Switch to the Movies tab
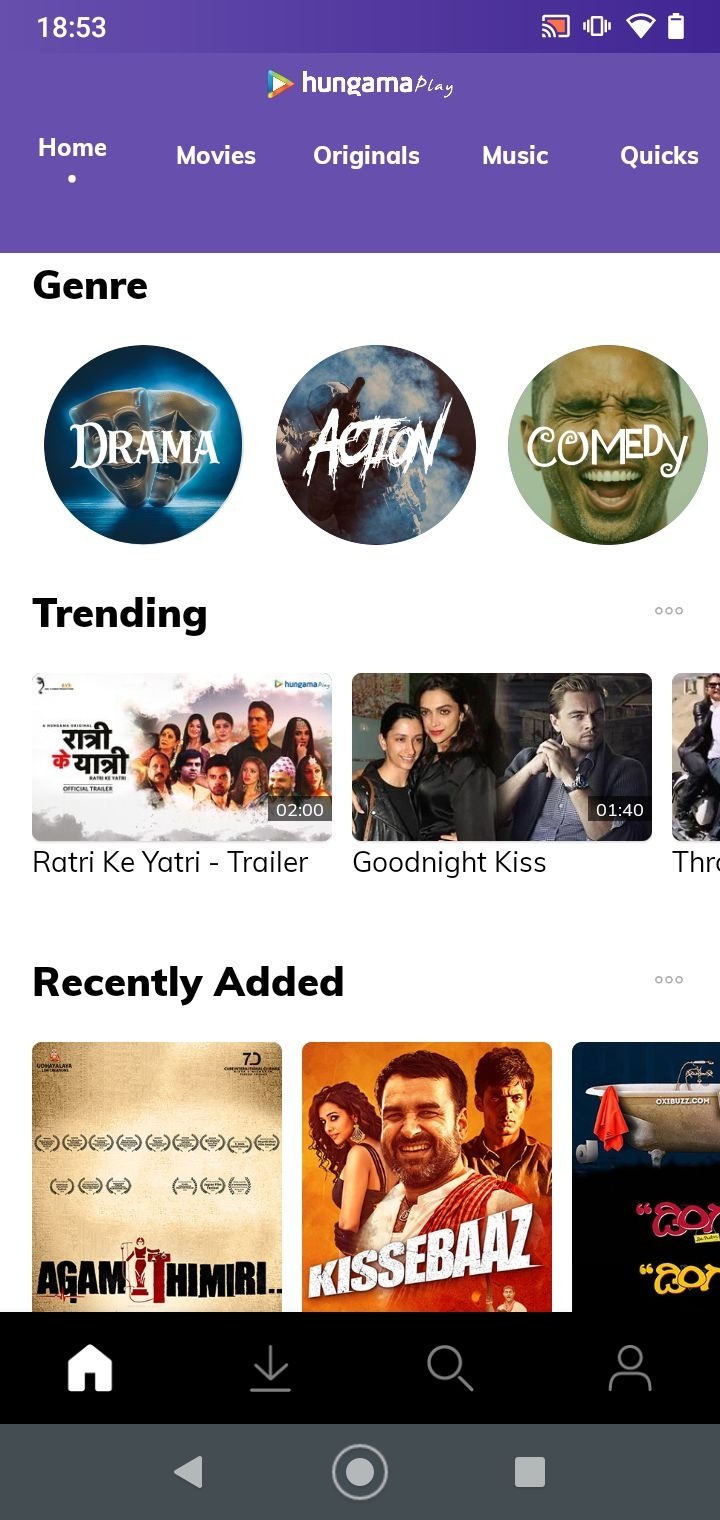 tap(216, 155)
